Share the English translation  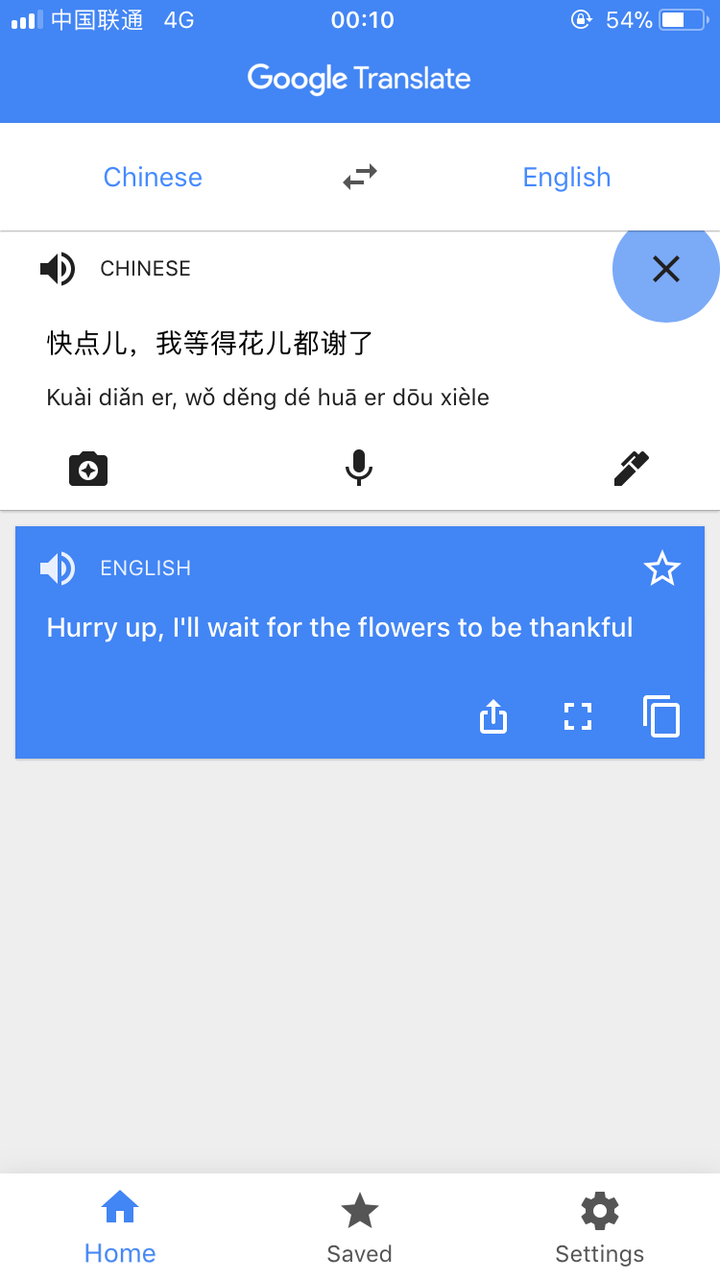[x=494, y=716]
